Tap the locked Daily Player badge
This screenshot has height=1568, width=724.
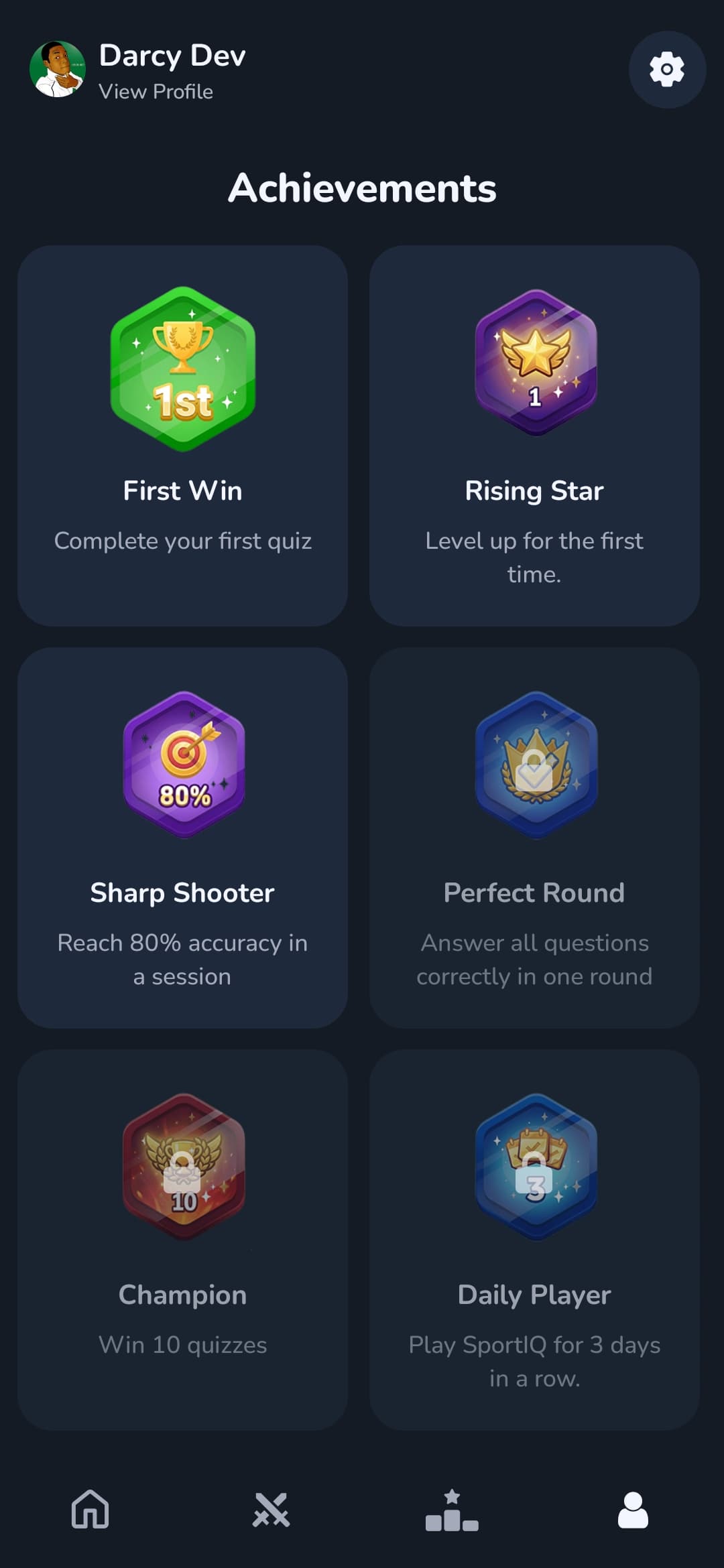coord(536,1171)
